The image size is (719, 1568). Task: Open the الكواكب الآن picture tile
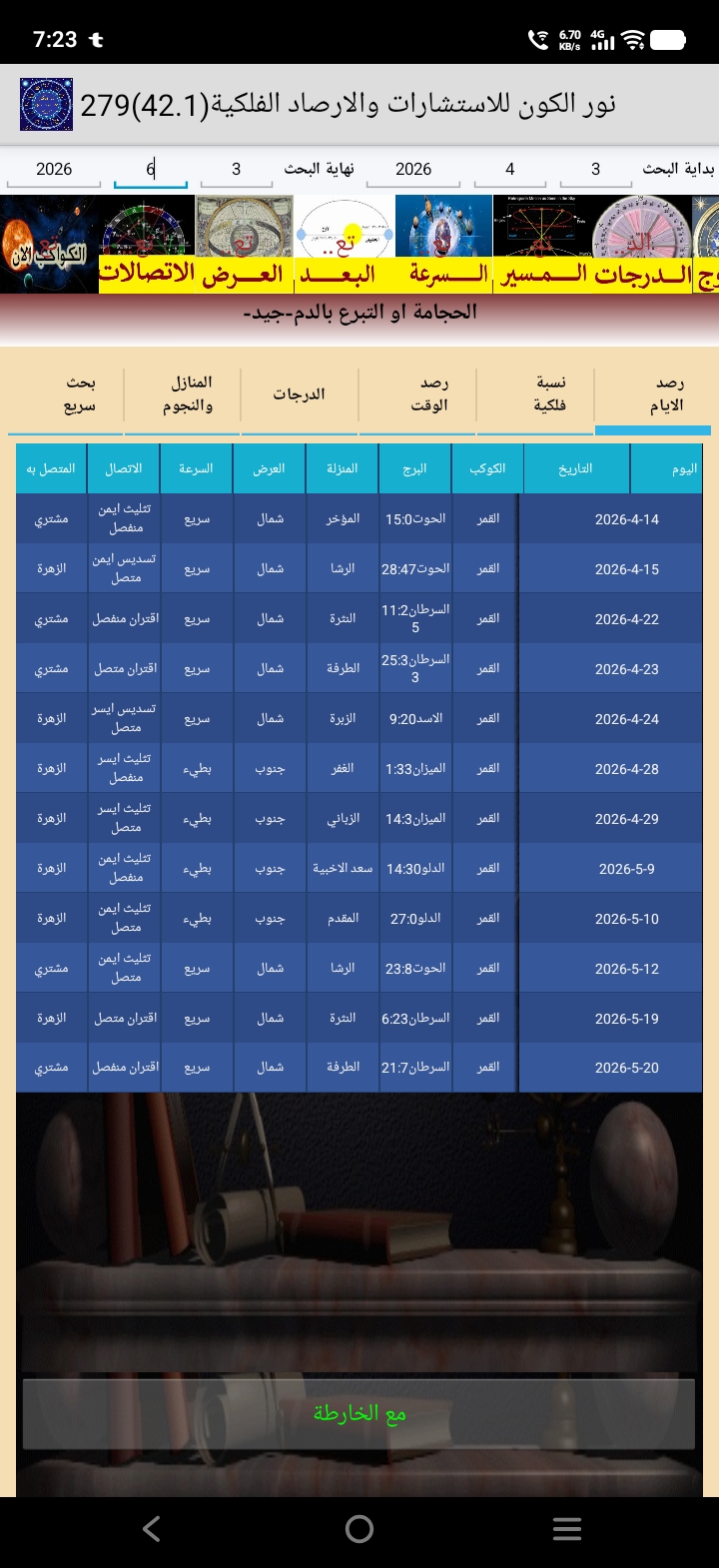[x=49, y=244]
